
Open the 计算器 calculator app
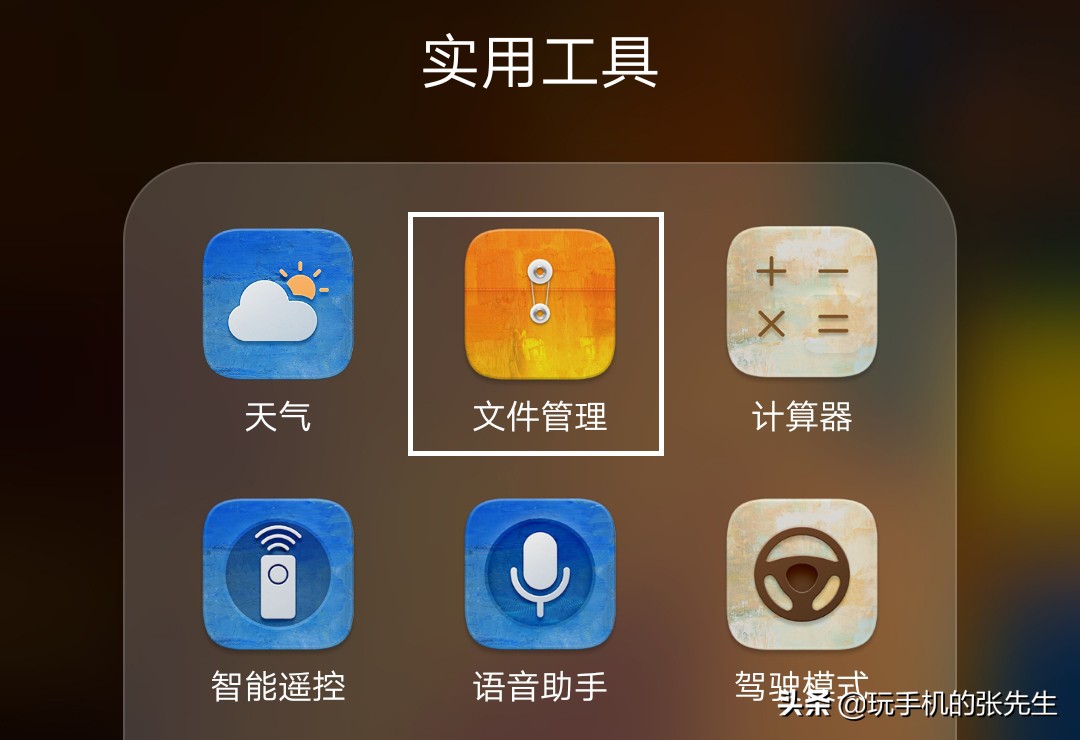(801, 305)
